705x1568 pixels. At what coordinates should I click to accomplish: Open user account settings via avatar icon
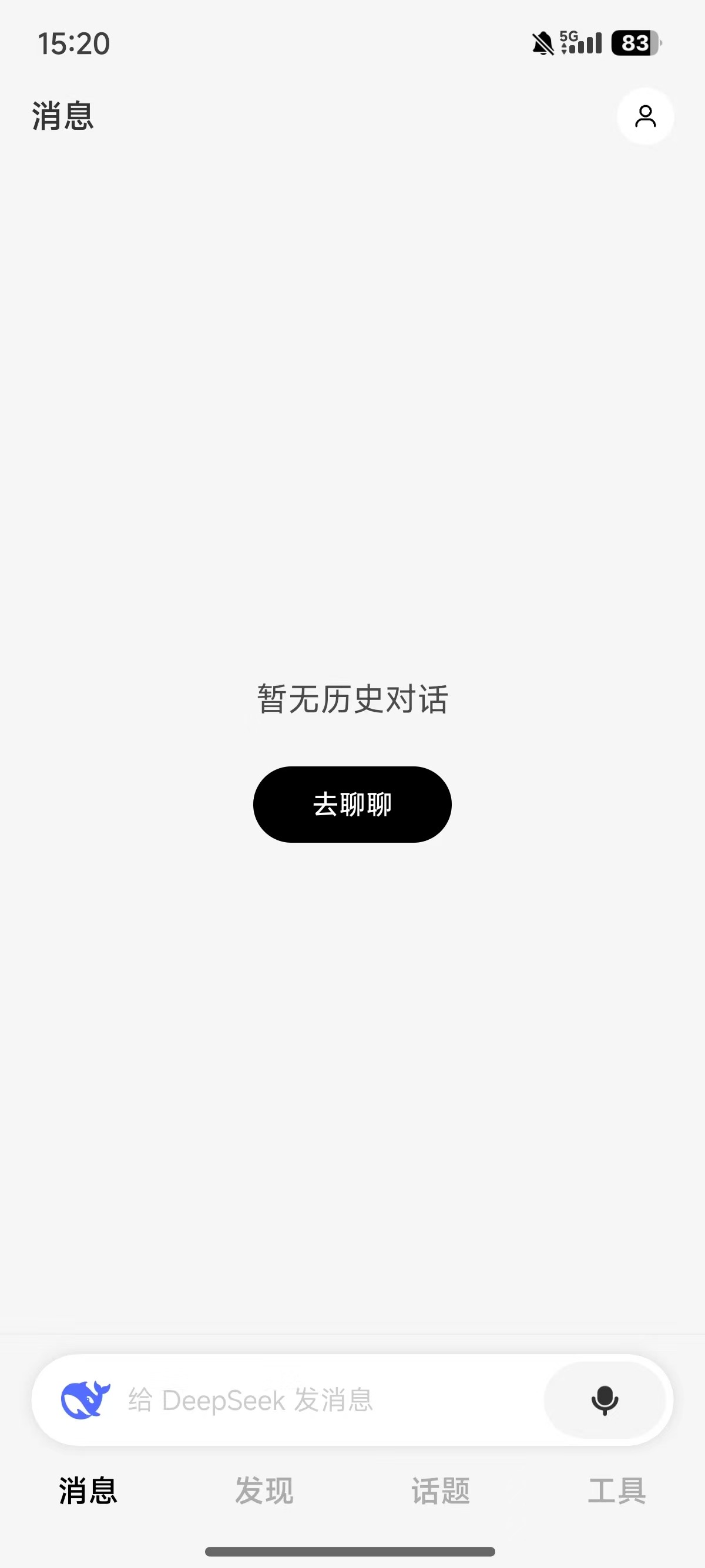click(x=645, y=116)
